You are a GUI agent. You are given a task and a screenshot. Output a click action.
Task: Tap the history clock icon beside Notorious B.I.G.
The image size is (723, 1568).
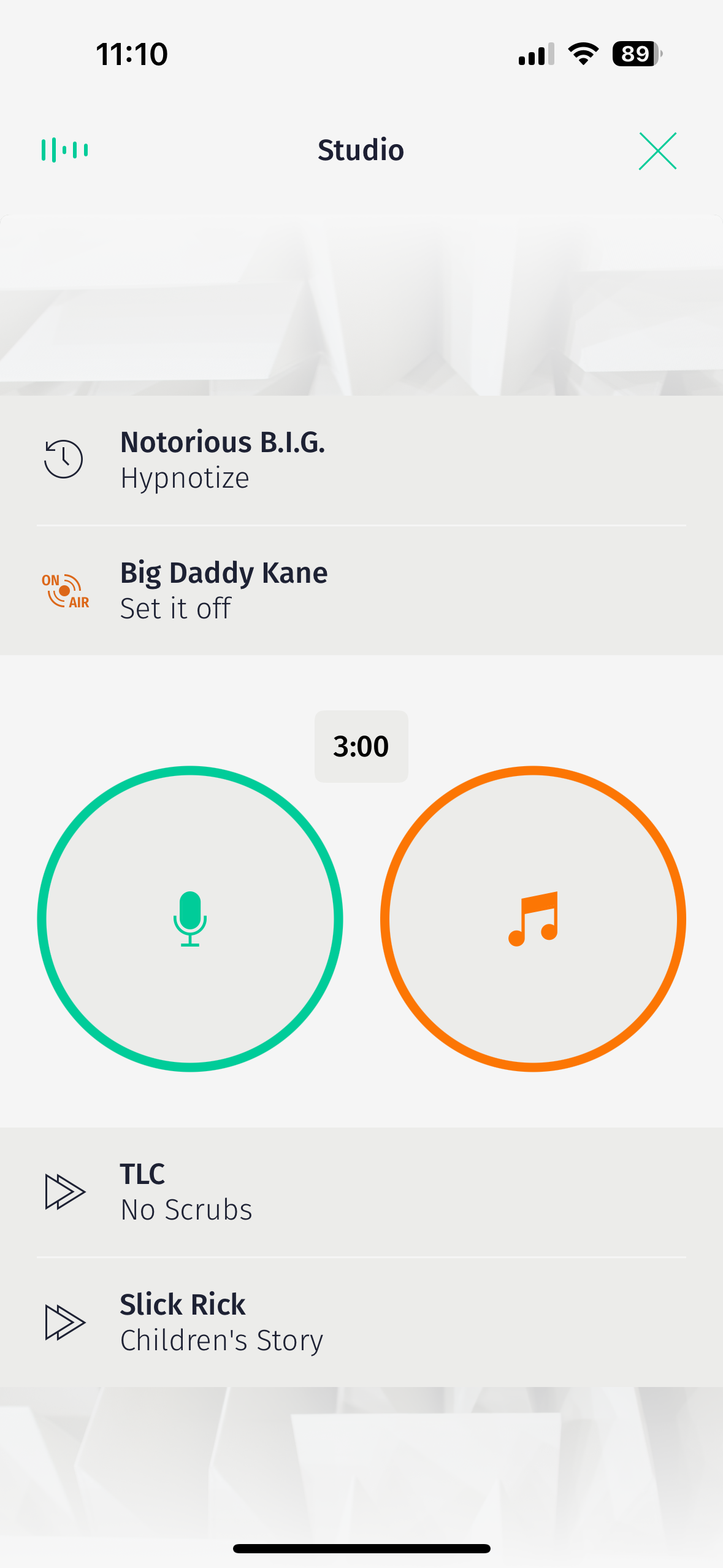[64, 458]
